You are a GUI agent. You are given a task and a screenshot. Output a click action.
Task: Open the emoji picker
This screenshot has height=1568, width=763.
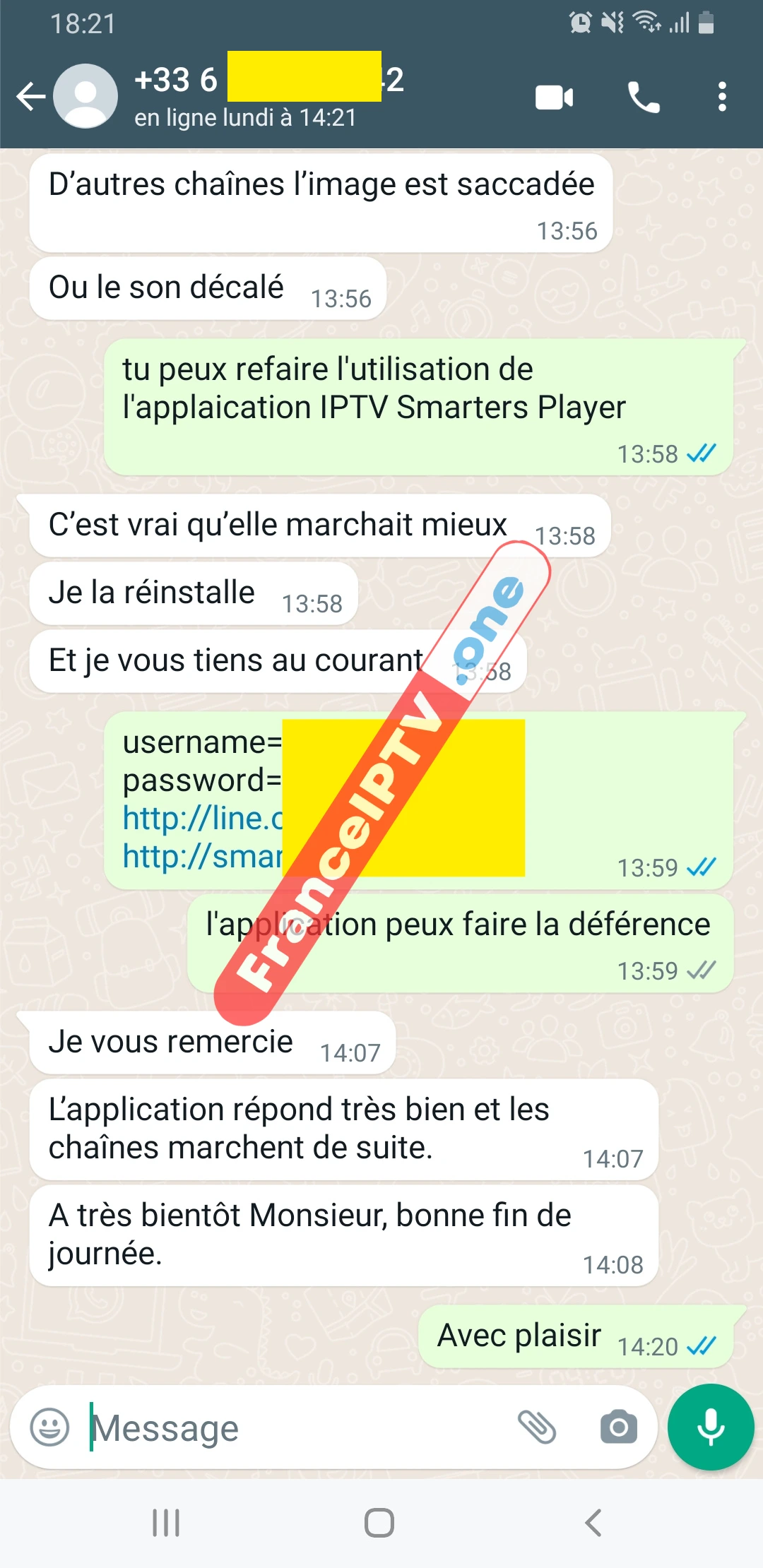(49, 1427)
